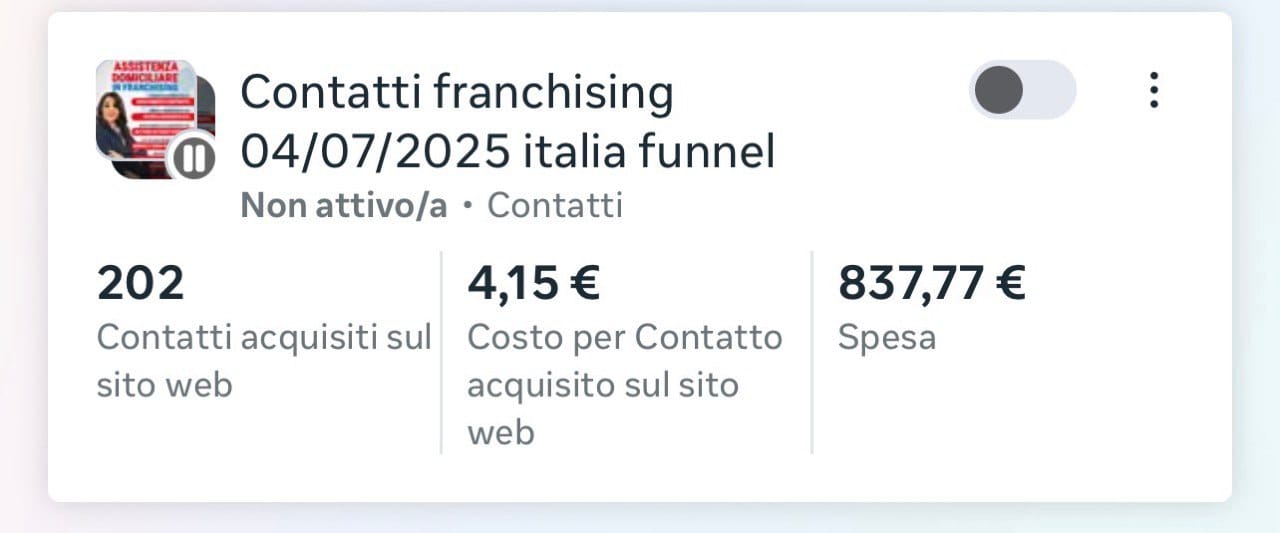Toggle the Contatti franchising campaign on
The height and width of the screenshot is (533, 1280).
(x=1022, y=90)
